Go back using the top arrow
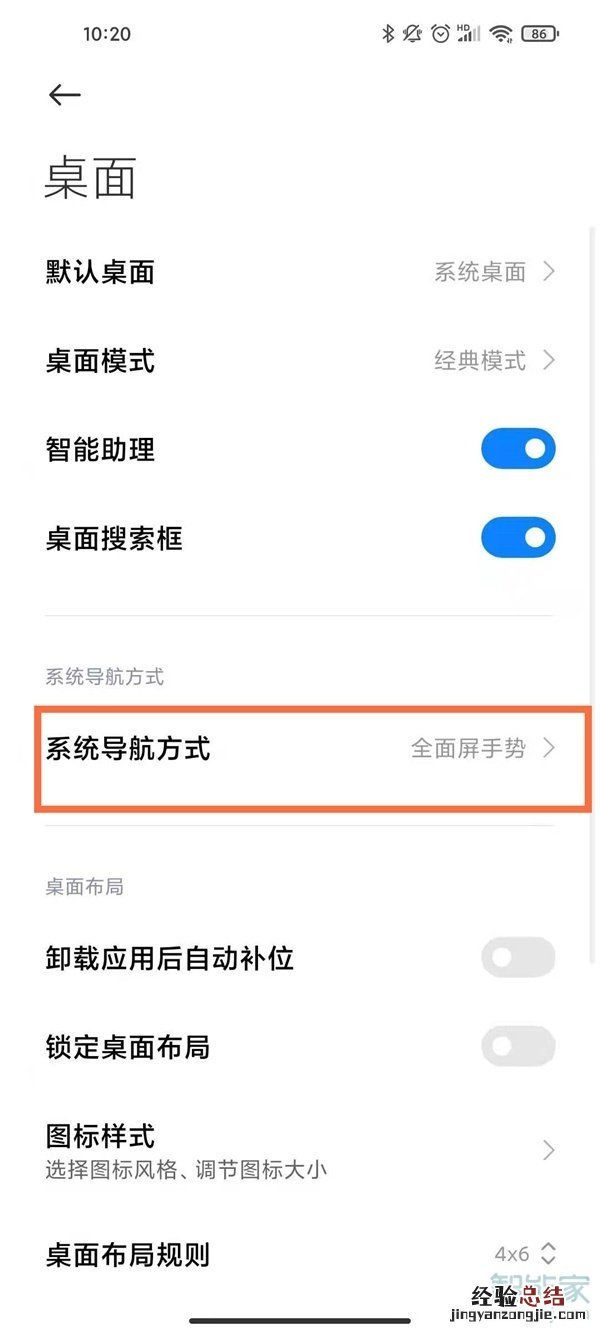Screen dimensions: 600x1333 click(64, 95)
